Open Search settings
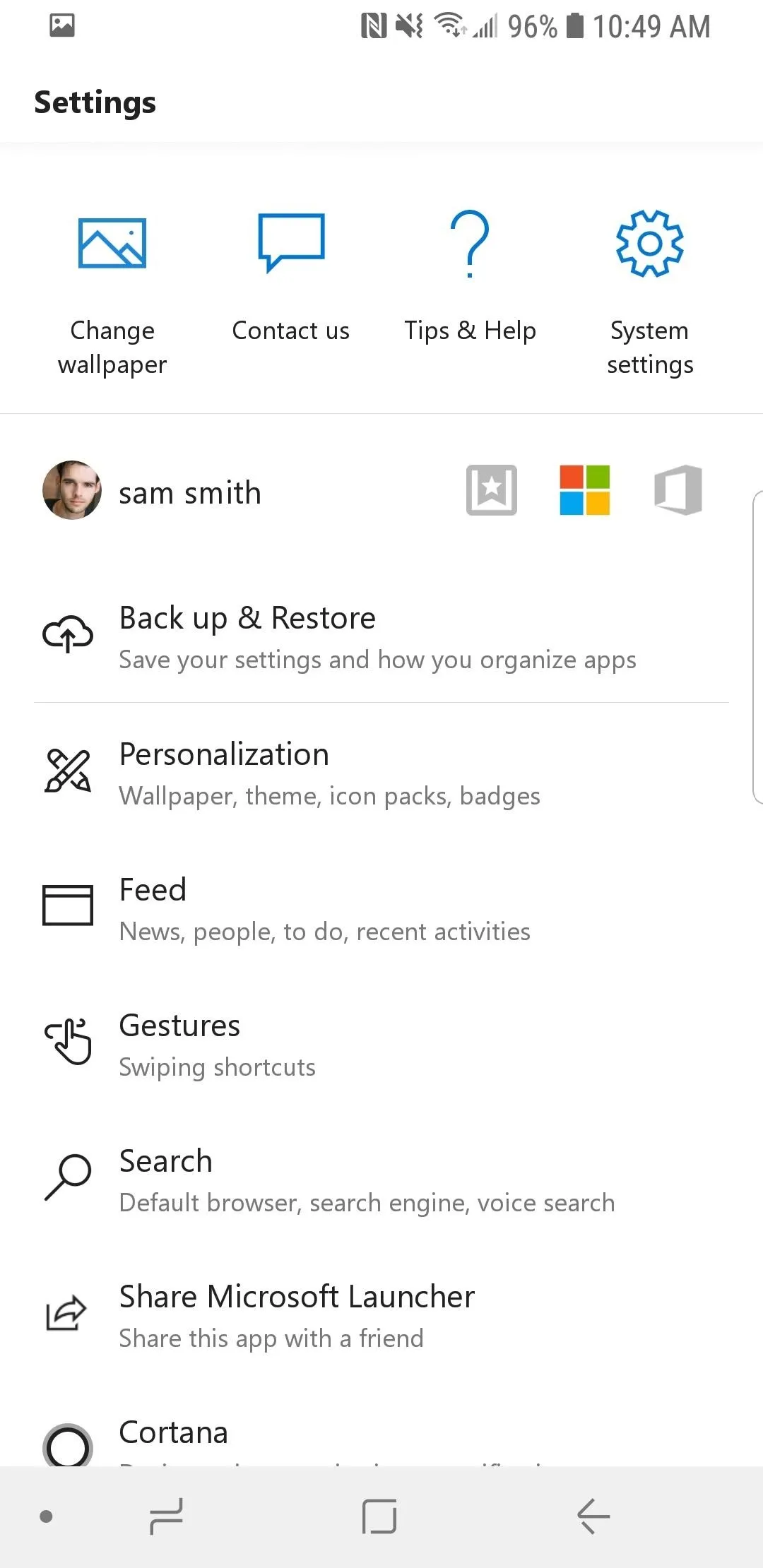The width and height of the screenshot is (763, 1568). (x=381, y=1179)
